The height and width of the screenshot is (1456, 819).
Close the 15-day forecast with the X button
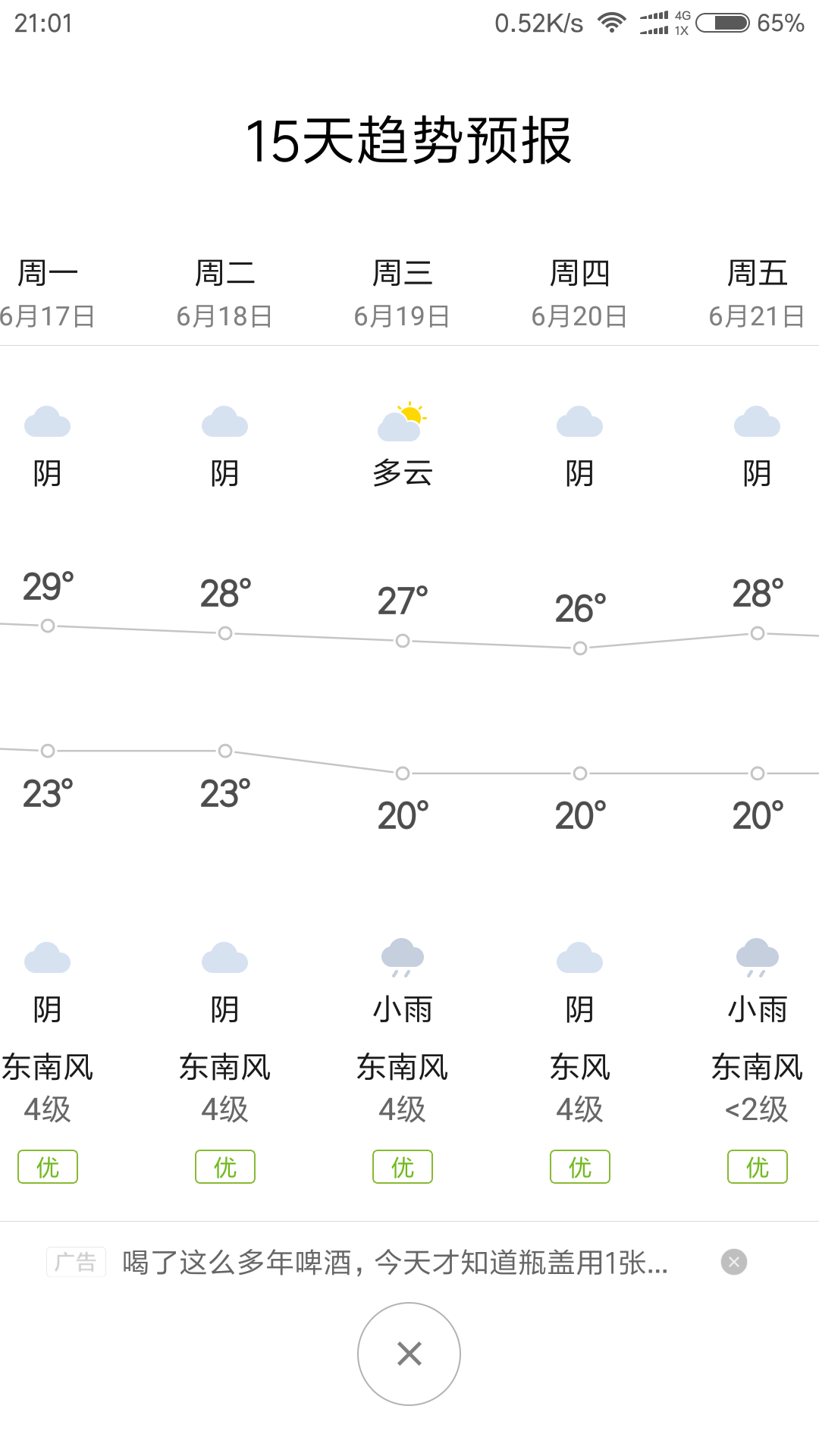tap(409, 1354)
